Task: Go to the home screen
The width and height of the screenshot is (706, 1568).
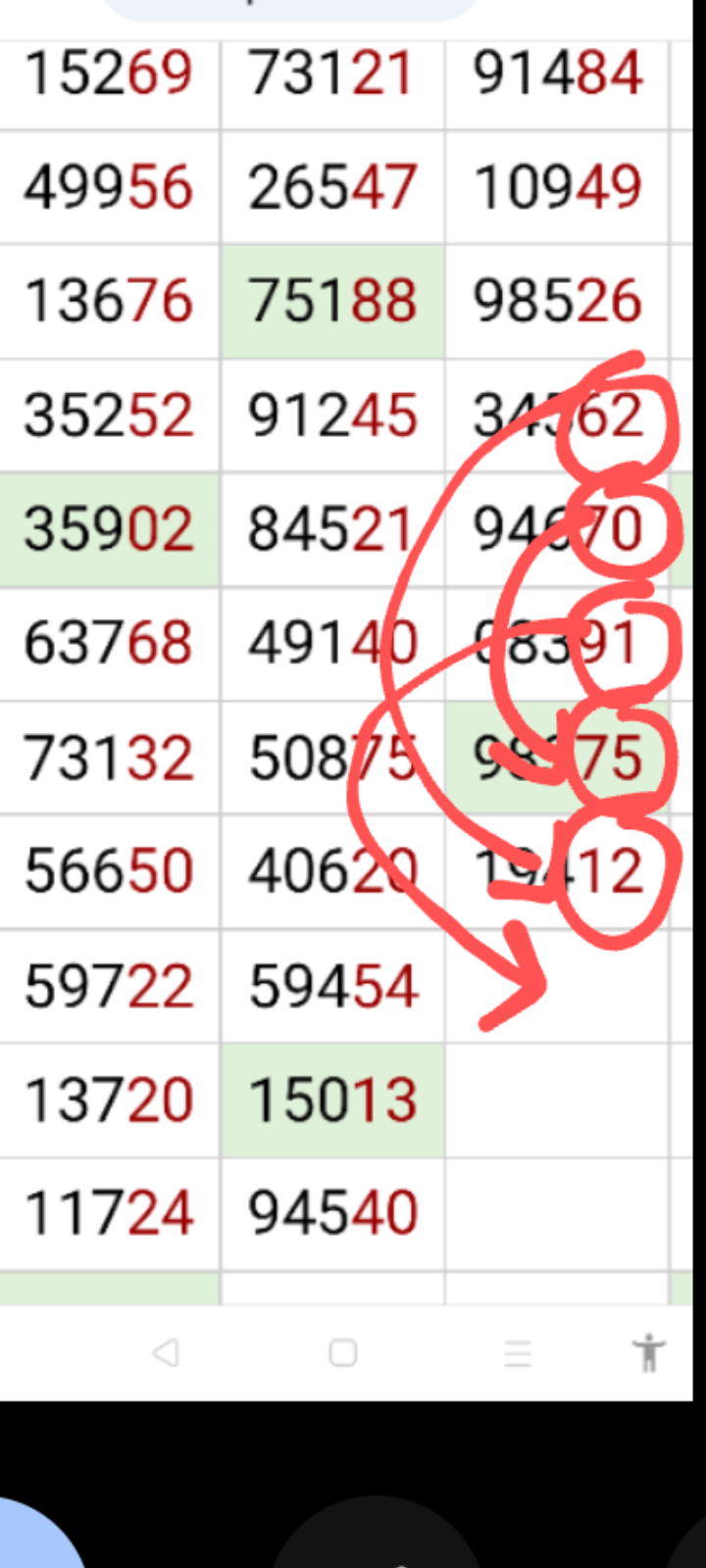Action: tap(342, 1353)
